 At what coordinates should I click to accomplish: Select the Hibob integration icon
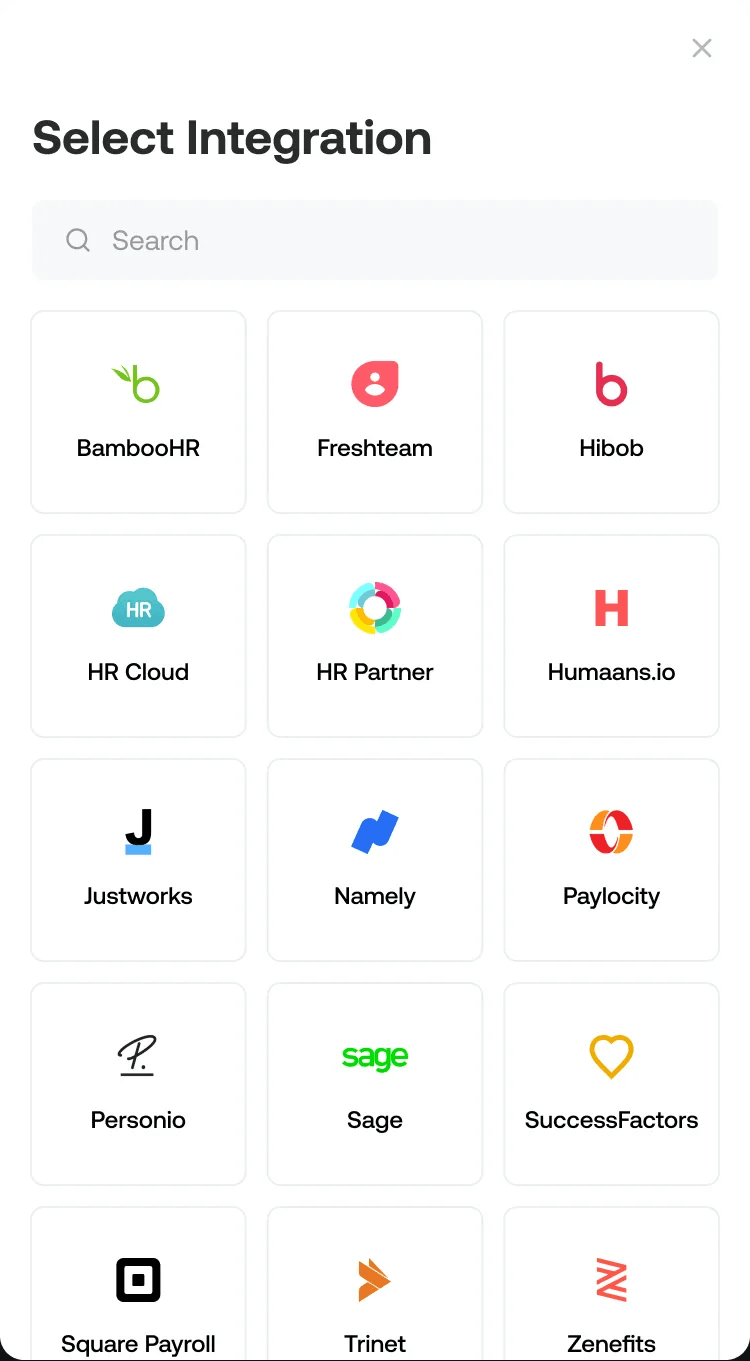pos(611,383)
